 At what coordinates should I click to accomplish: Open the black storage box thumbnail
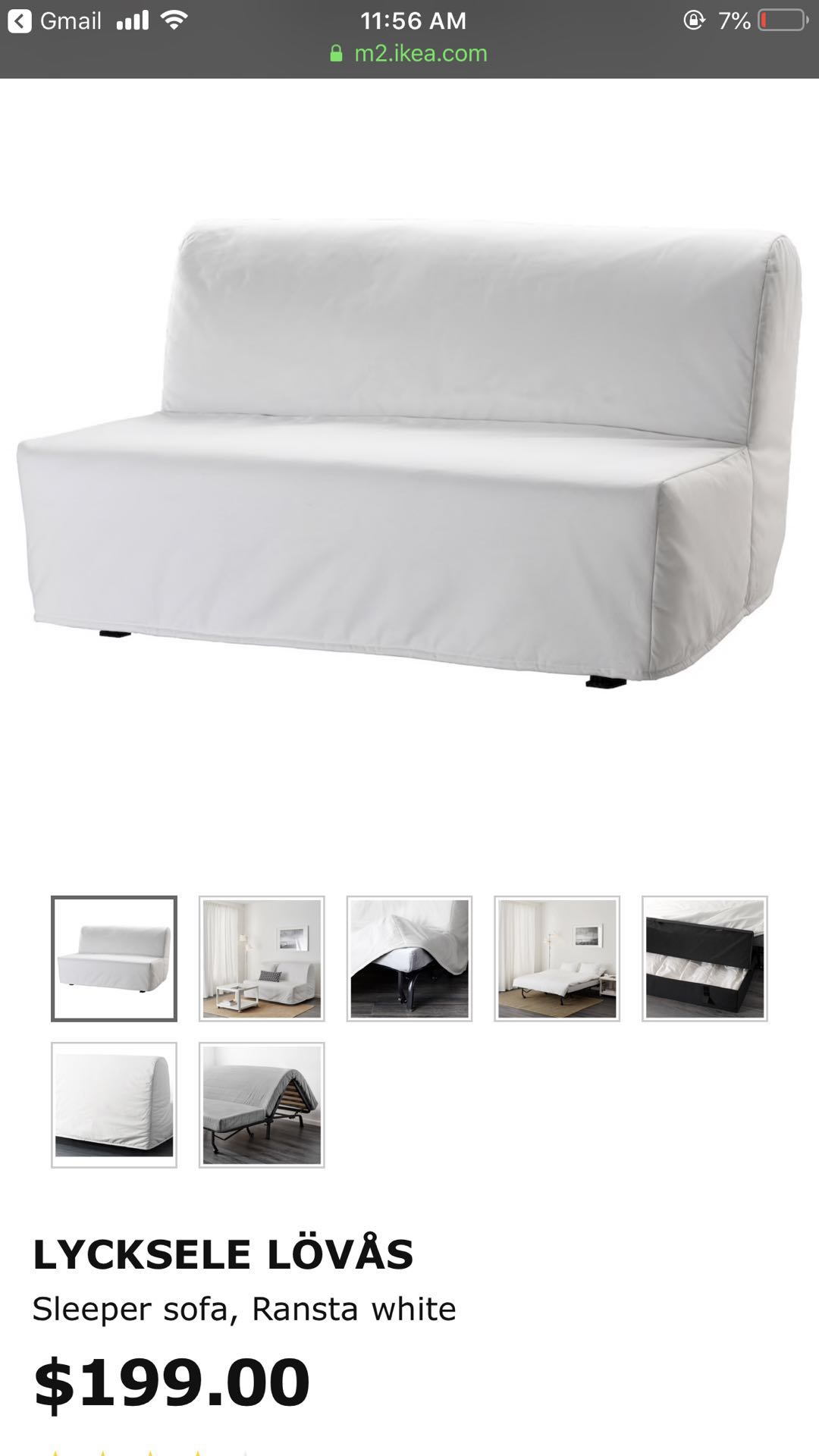pyautogui.click(x=704, y=959)
